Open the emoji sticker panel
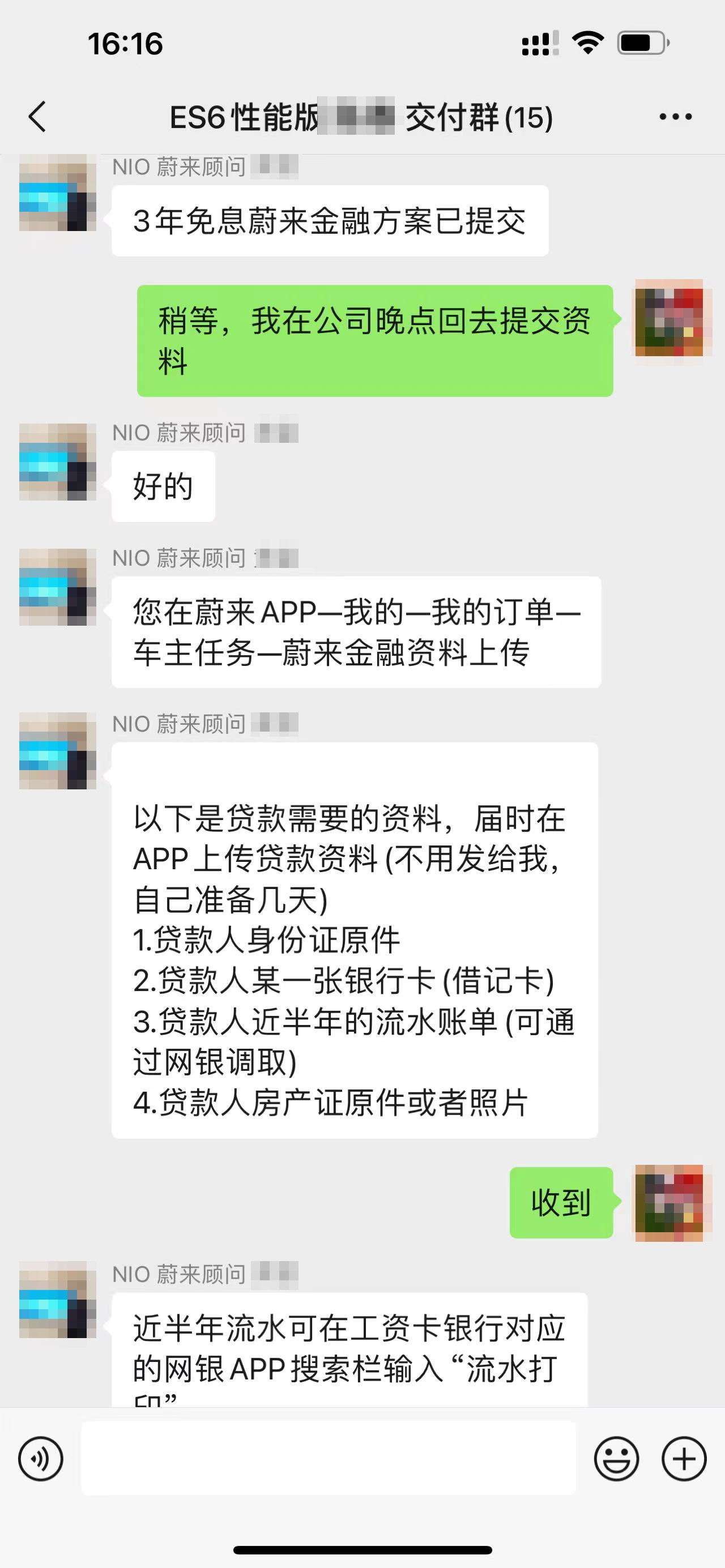This screenshot has height=1568, width=725. tap(616, 1459)
